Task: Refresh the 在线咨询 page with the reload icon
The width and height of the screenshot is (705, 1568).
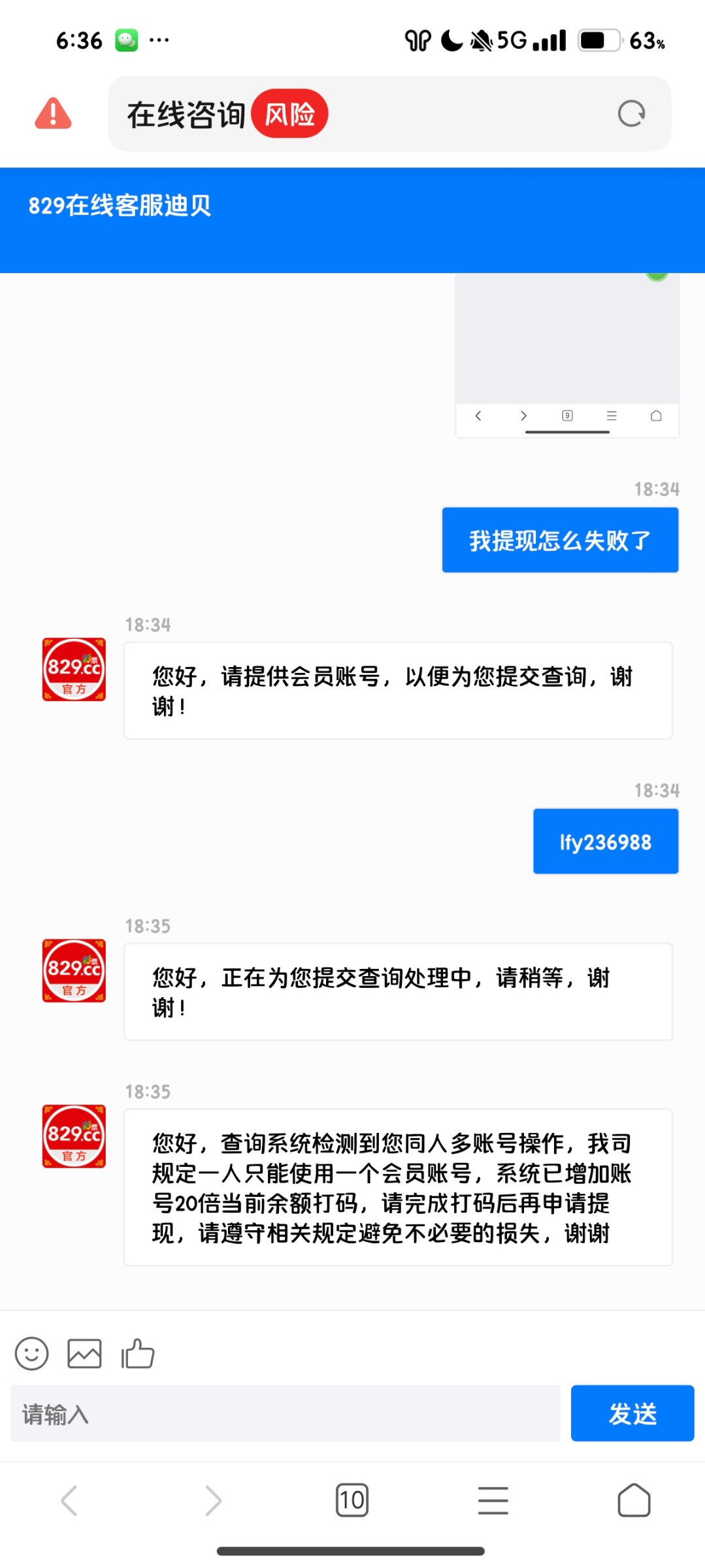Action: click(631, 113)
